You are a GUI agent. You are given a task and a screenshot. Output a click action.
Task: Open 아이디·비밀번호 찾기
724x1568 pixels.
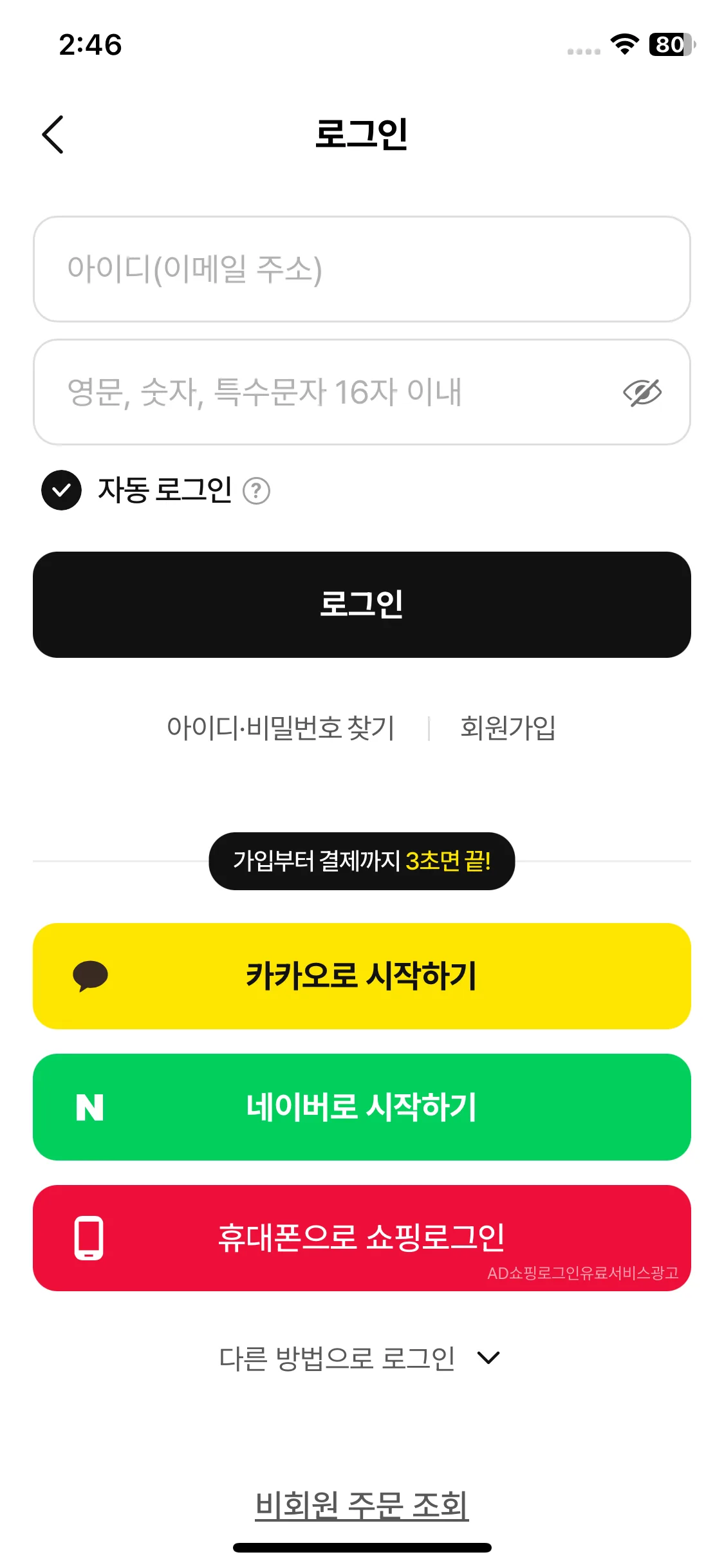click(280, 728)
